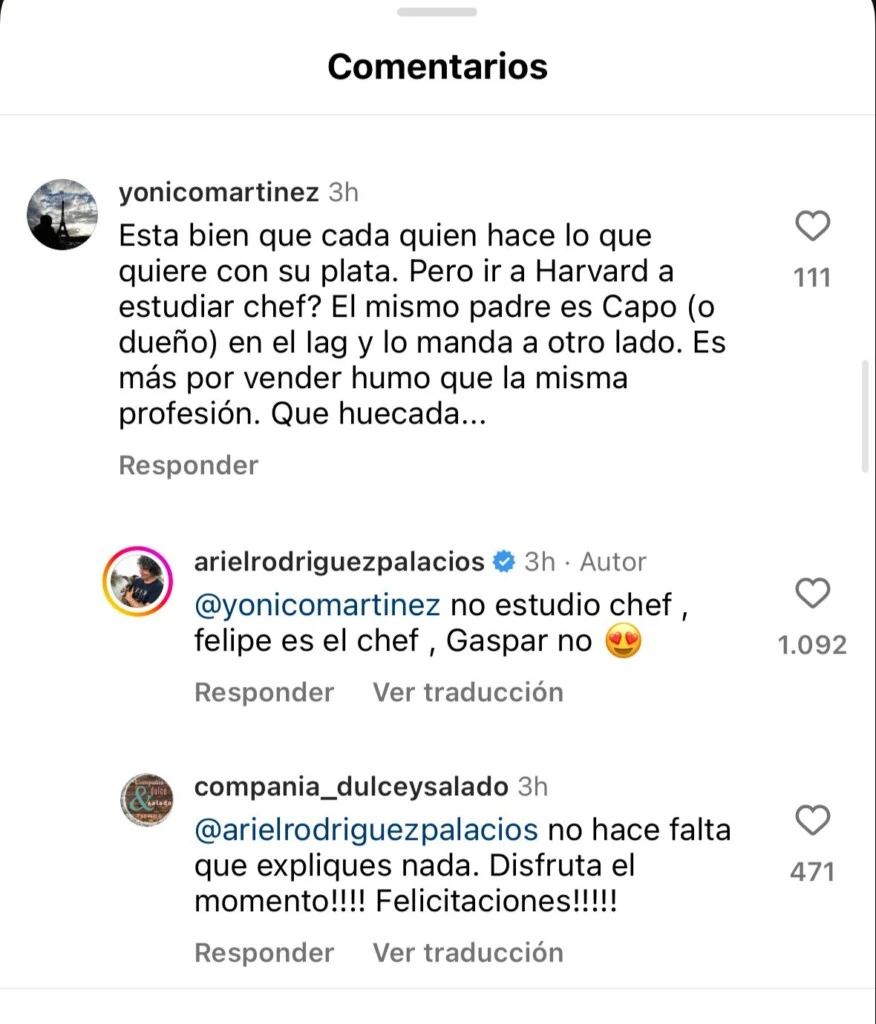Reply to arielrodriguezpalacios's comment
This screenshot has height=1024, width=876.
pyautogui.click(x=264, y=692)
